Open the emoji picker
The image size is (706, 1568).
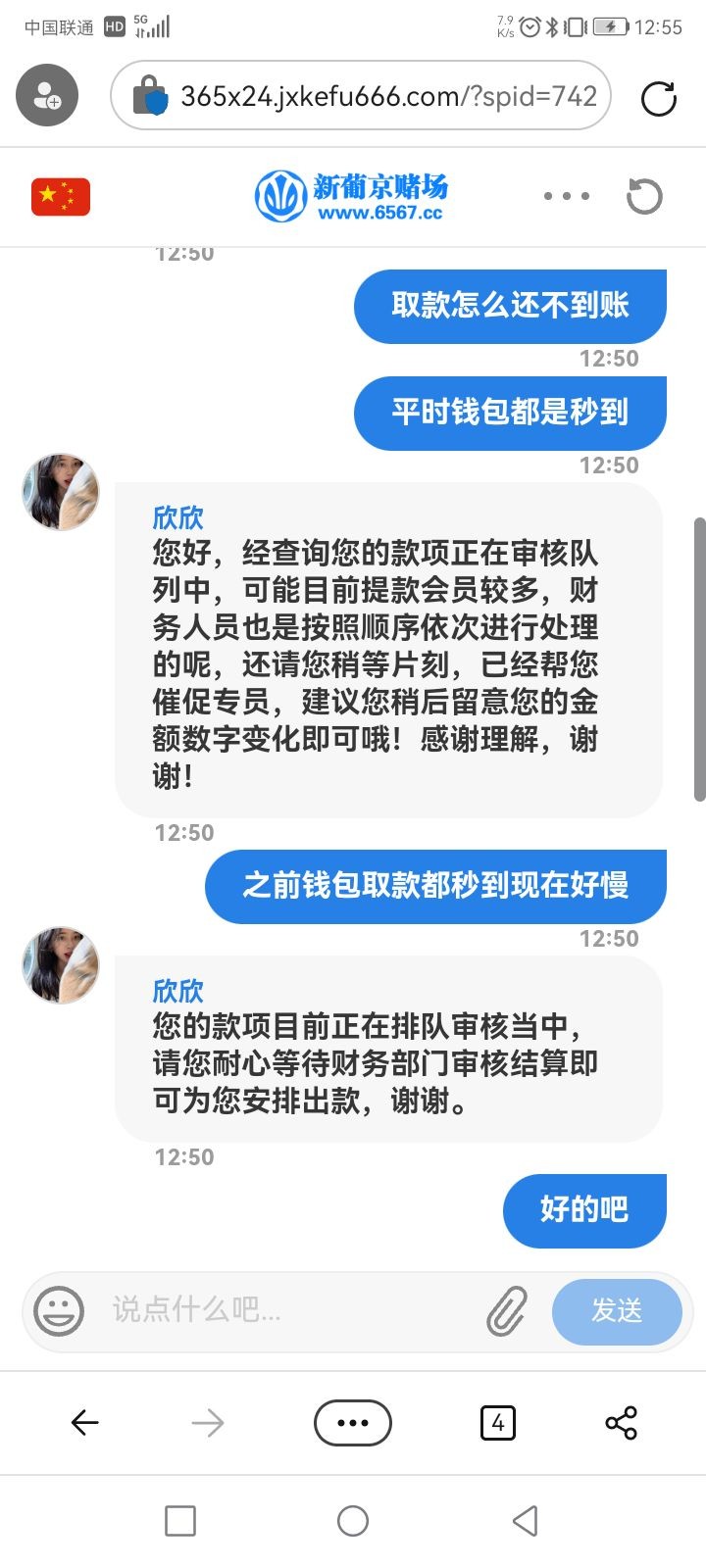(59, 1310)
